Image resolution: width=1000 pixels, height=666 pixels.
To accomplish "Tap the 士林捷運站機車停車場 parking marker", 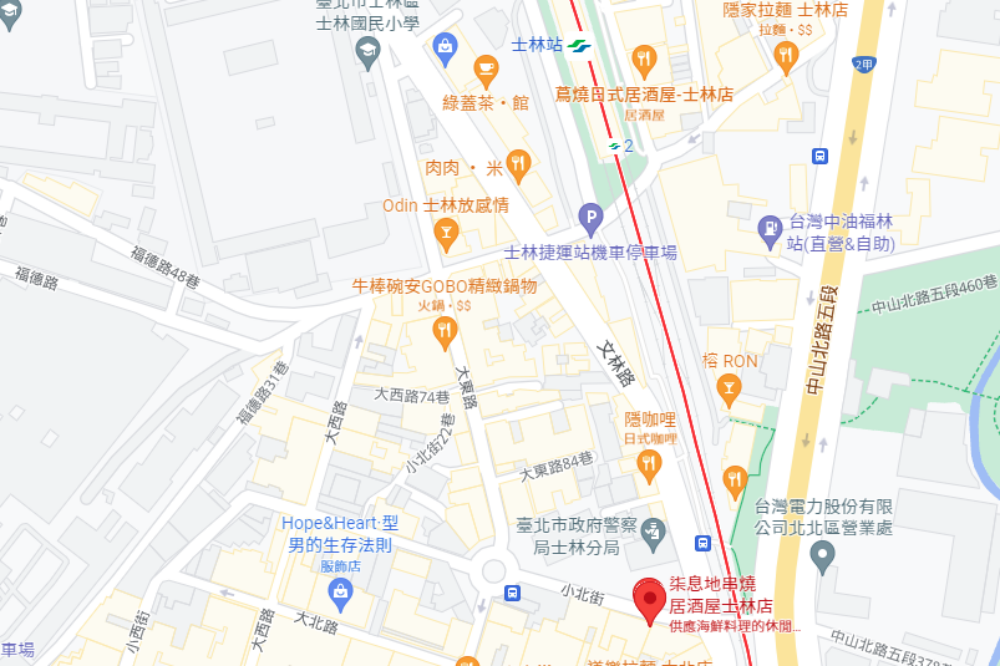I will (591, 216).
